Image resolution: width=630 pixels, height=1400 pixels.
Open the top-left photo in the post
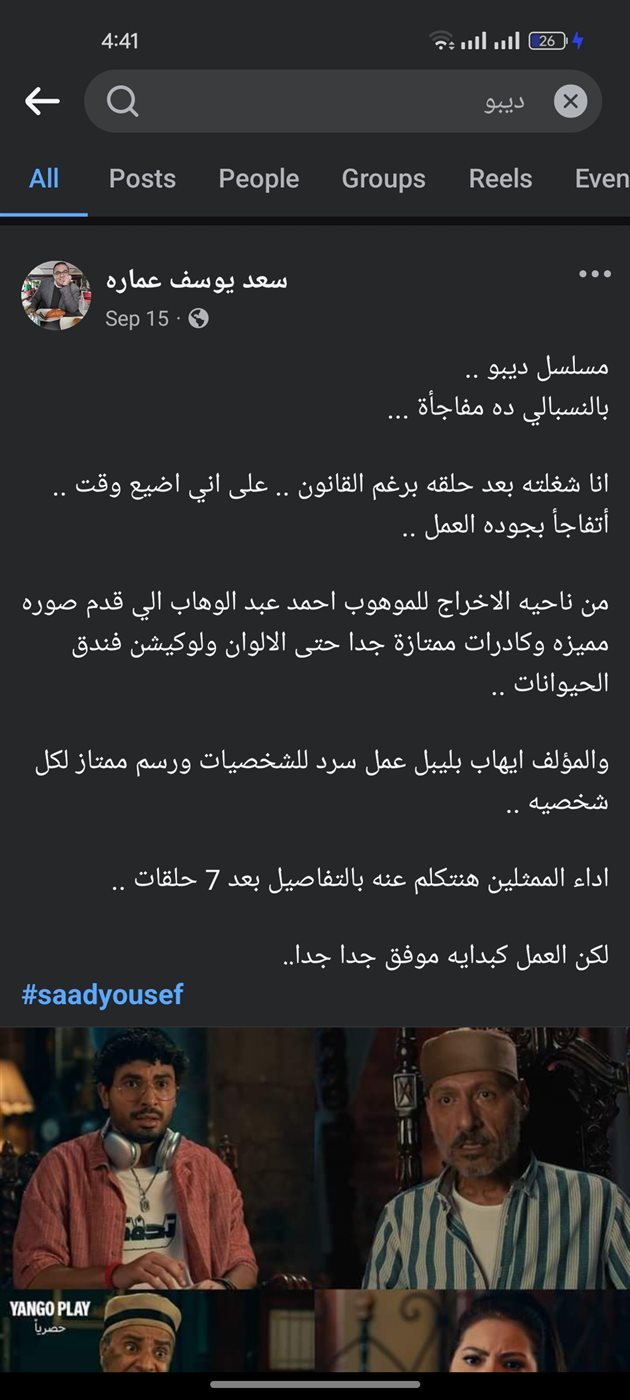click(x=156, y=1157)
